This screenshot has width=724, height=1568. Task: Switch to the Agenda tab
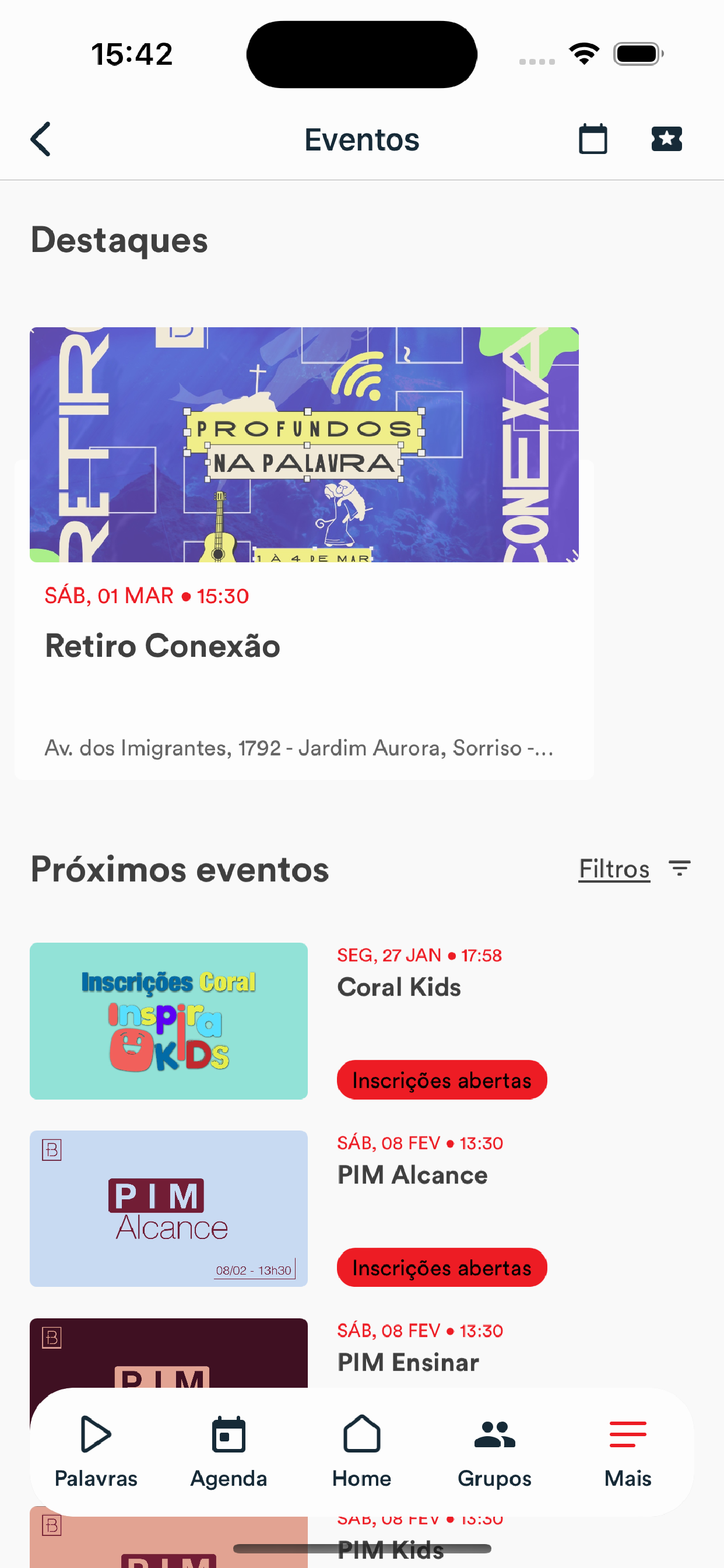tap(229, 1452)
